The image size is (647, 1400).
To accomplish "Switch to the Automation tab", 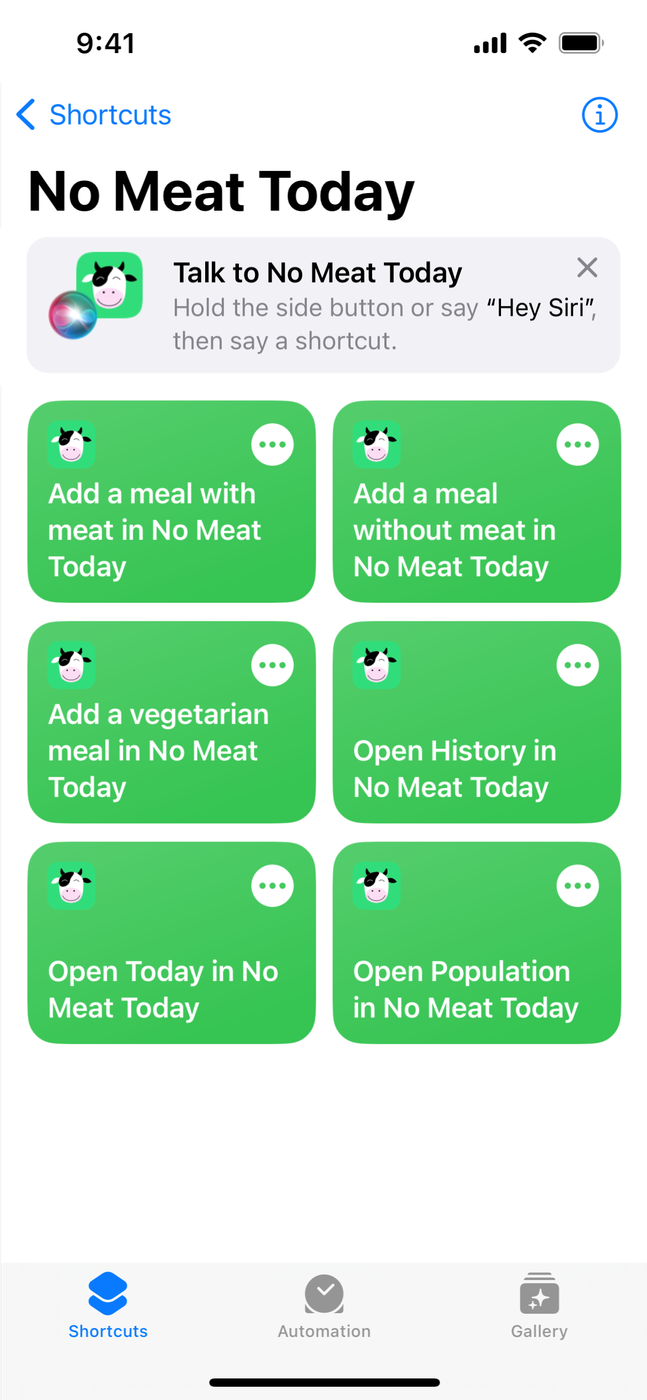I will point(324,1305).
